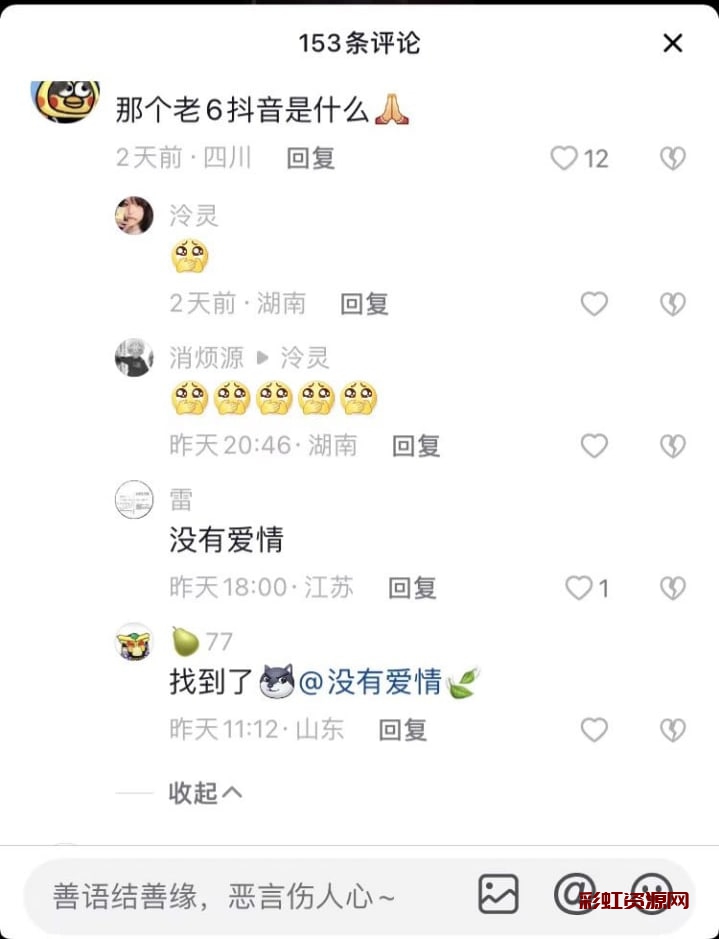Reply to 冷灵's comment posted 2天前
719x939 pixels.
click(364, 304)
